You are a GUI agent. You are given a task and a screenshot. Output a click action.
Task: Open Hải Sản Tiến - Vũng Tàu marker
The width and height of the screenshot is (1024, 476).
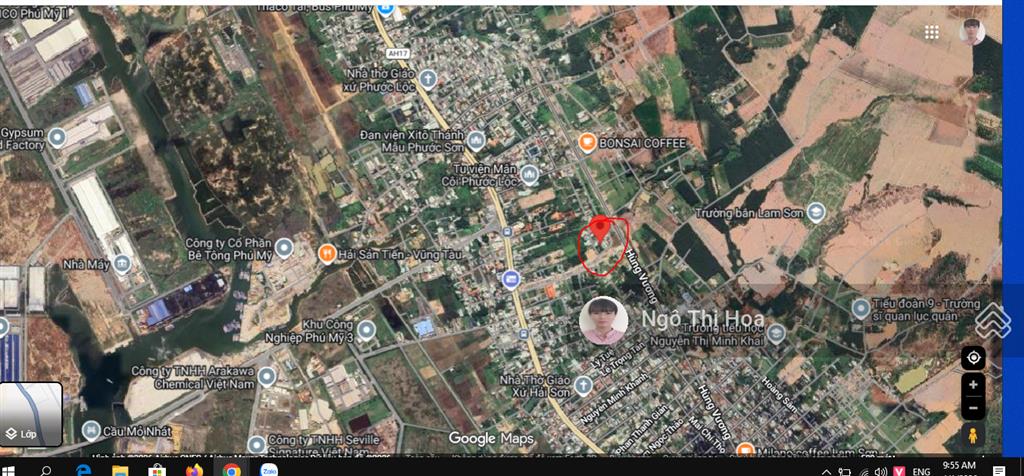(326, 254)
